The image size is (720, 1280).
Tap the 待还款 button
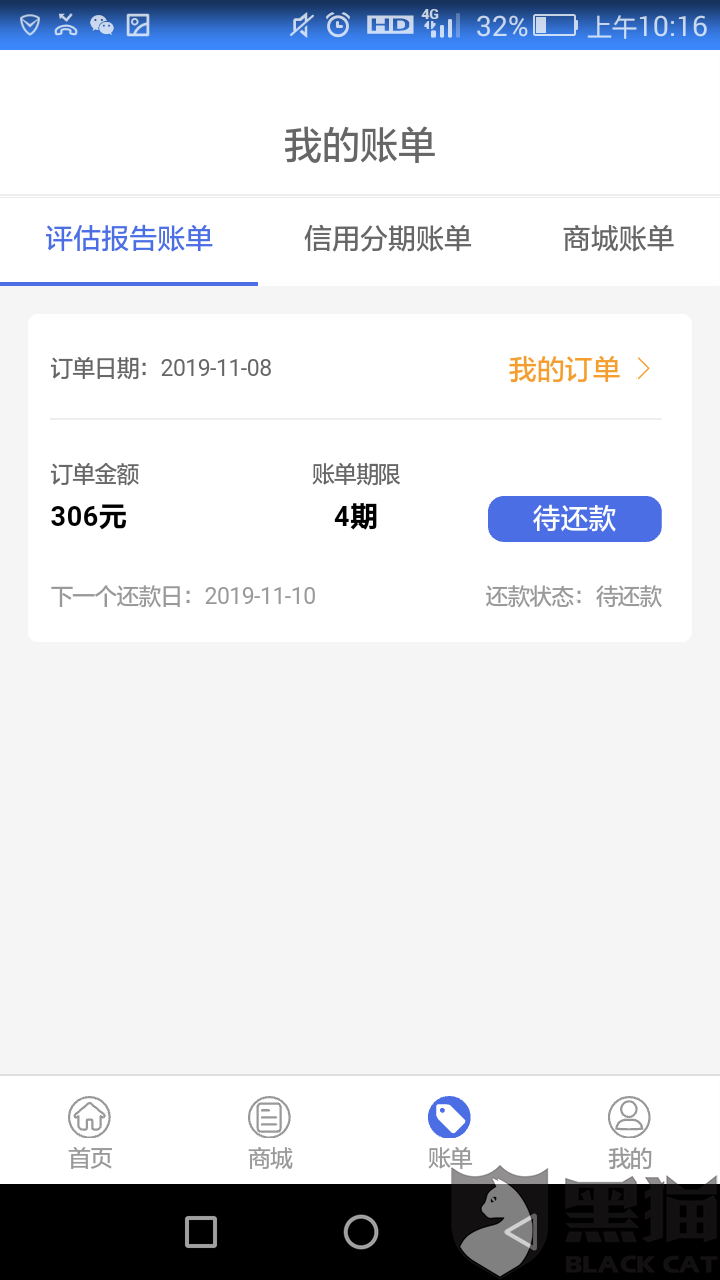pos(575,519)
